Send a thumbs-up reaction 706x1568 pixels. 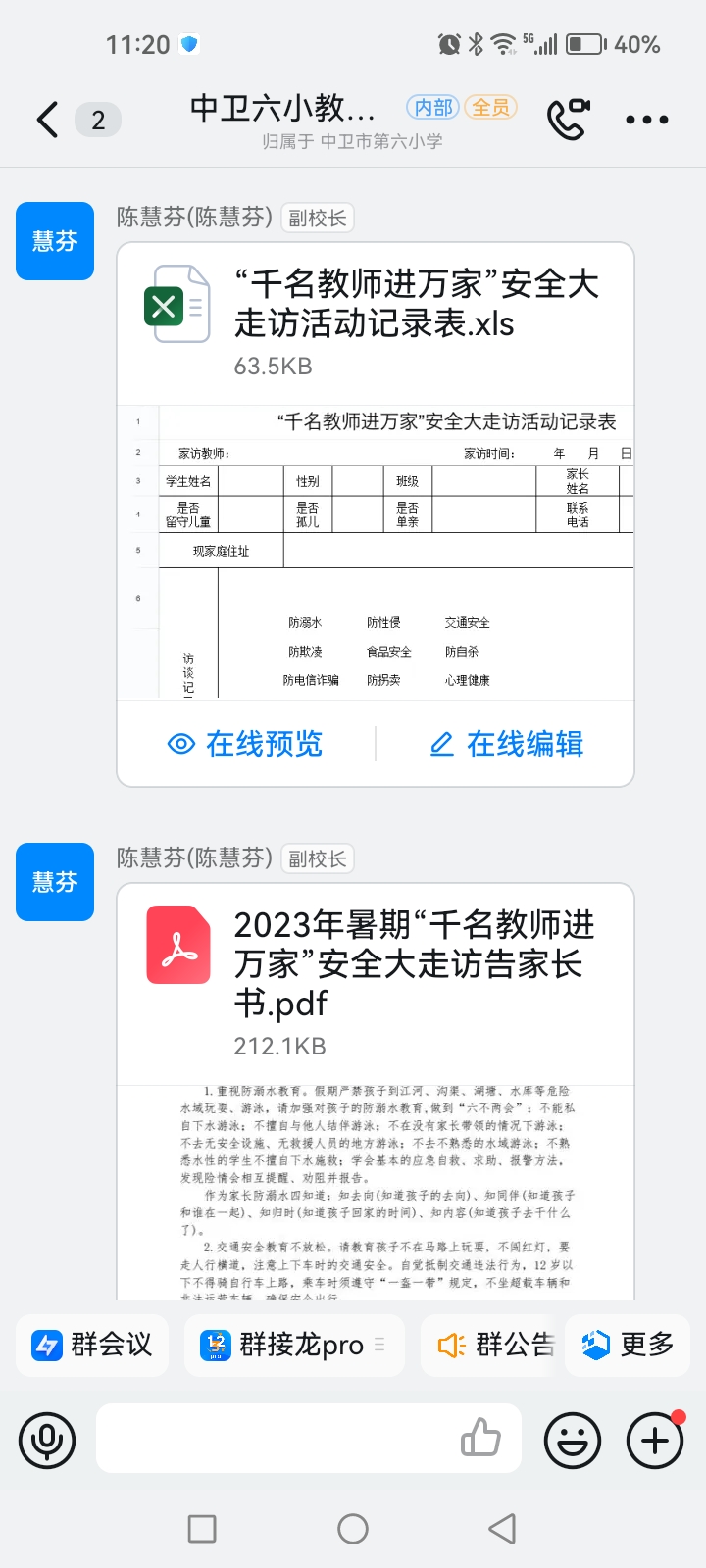pyautogui.click(x=480, y=1439)
